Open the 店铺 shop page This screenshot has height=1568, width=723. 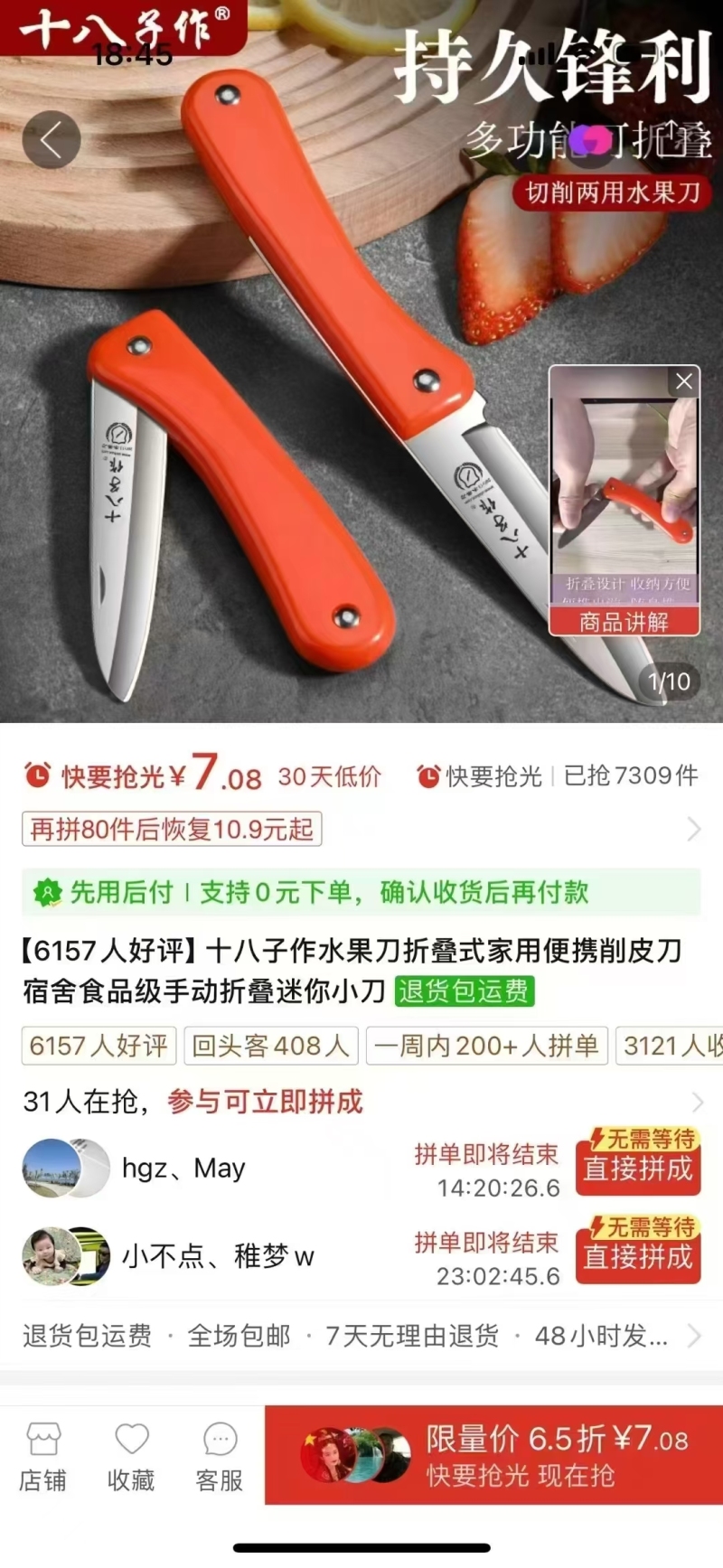point(43,1457)
